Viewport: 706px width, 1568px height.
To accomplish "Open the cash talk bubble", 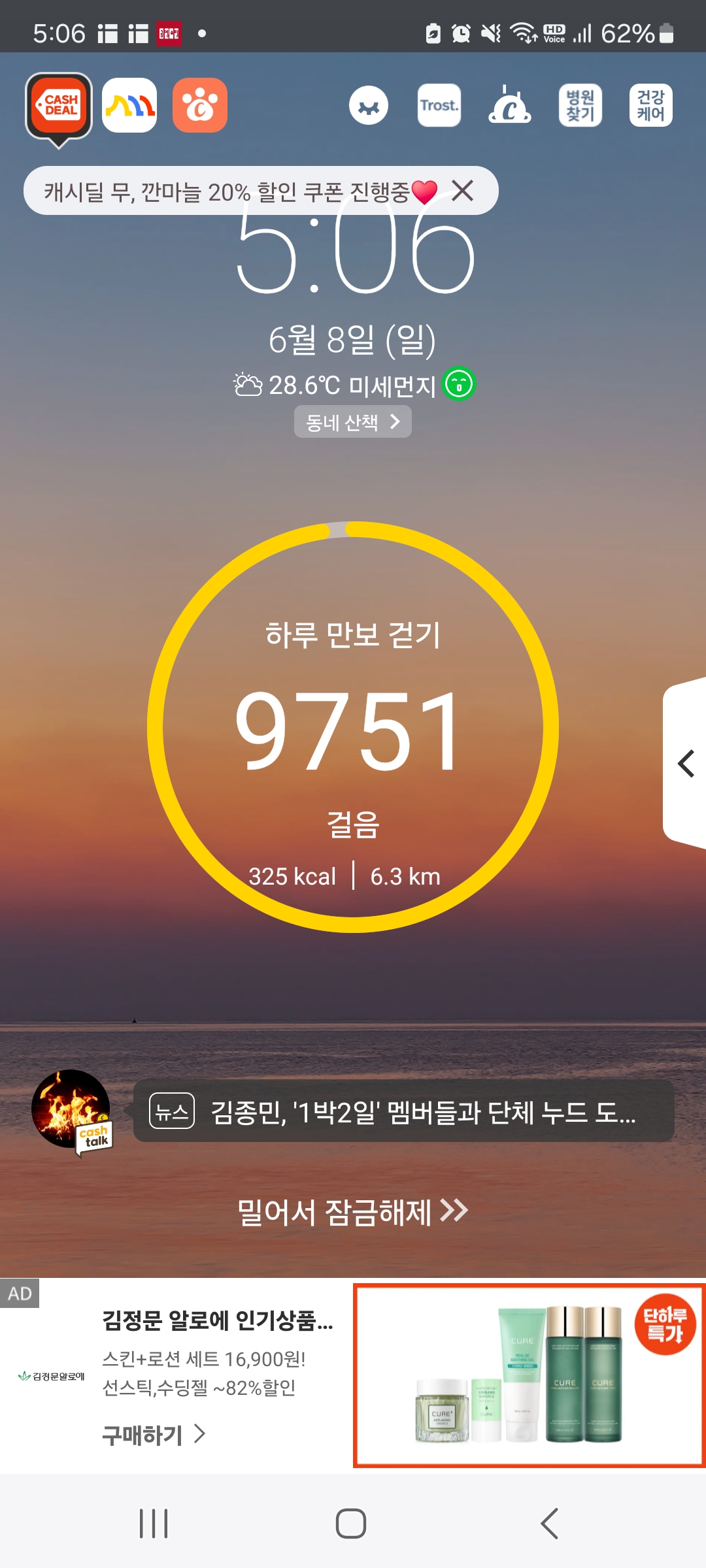I will click(x=73, y=1110).
